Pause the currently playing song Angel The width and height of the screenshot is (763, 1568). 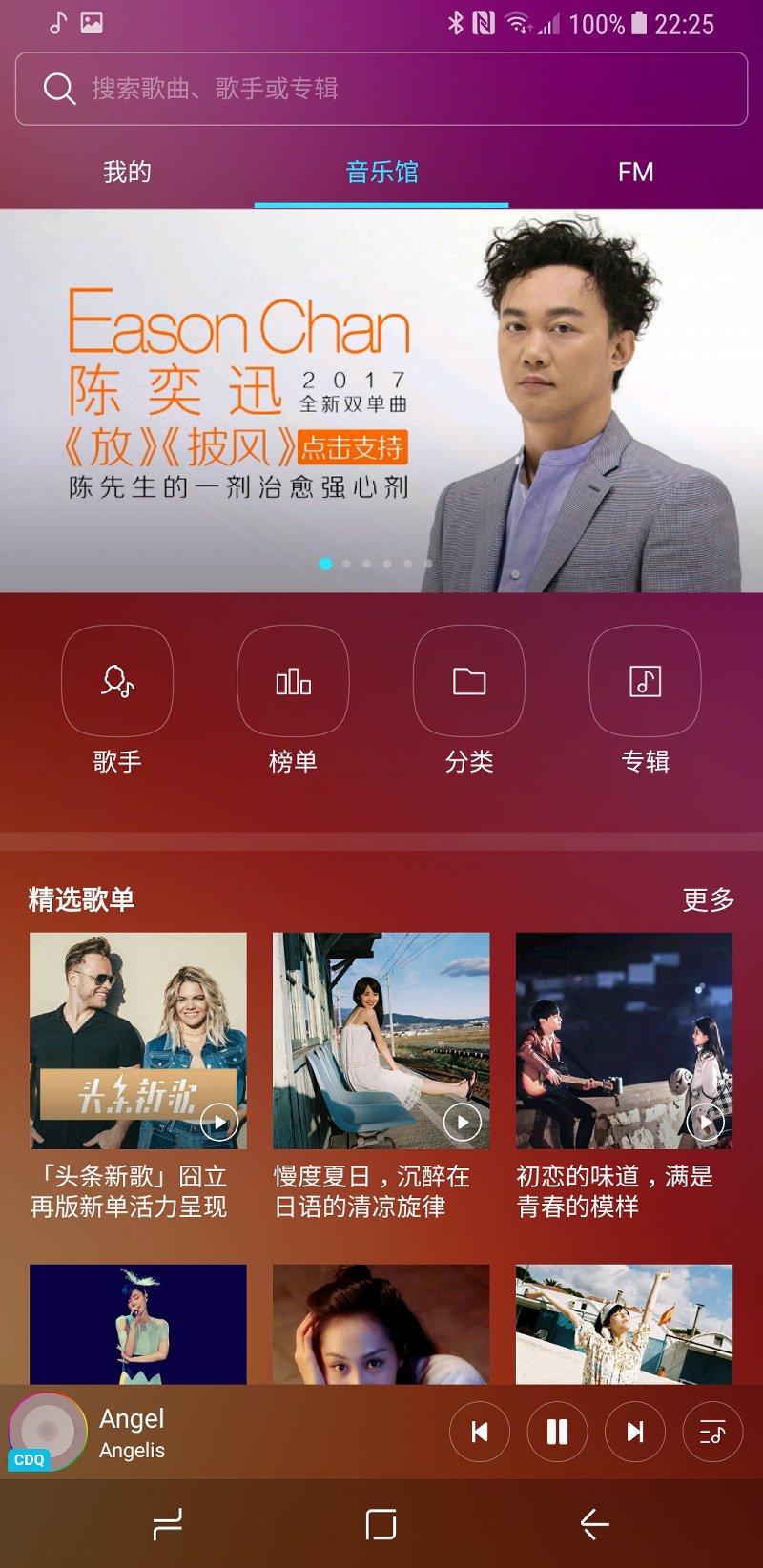click(x=557, y=1433)
